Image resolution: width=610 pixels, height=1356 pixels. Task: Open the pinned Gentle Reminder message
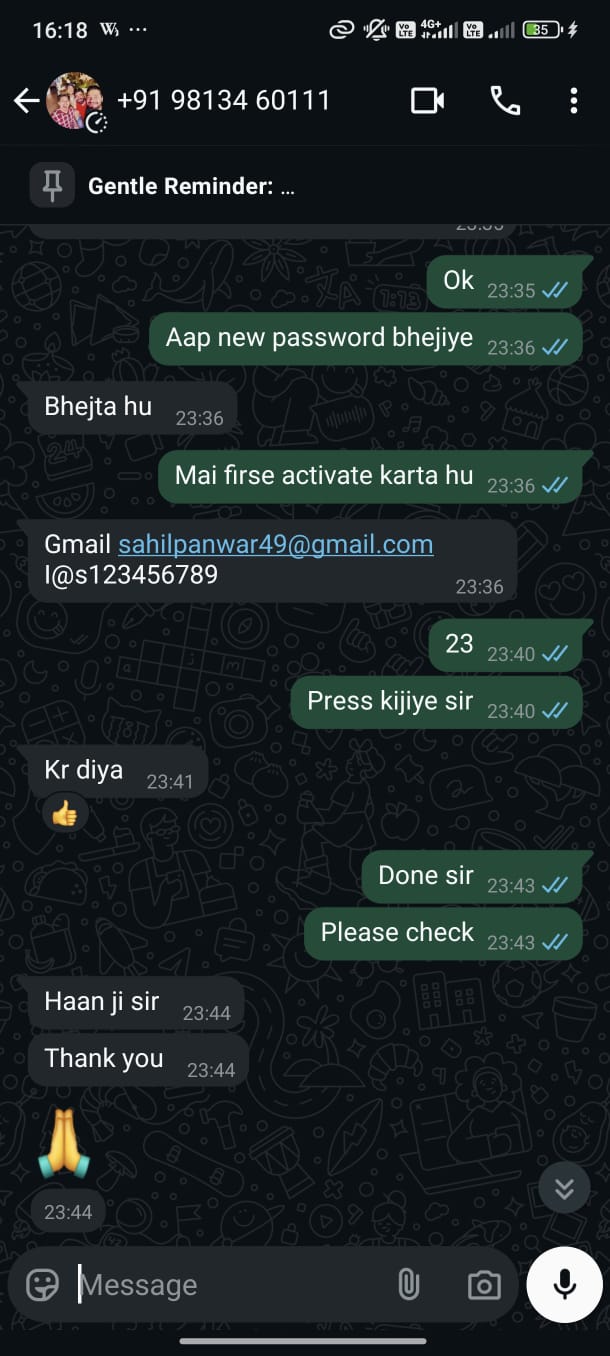click(305, 186)
